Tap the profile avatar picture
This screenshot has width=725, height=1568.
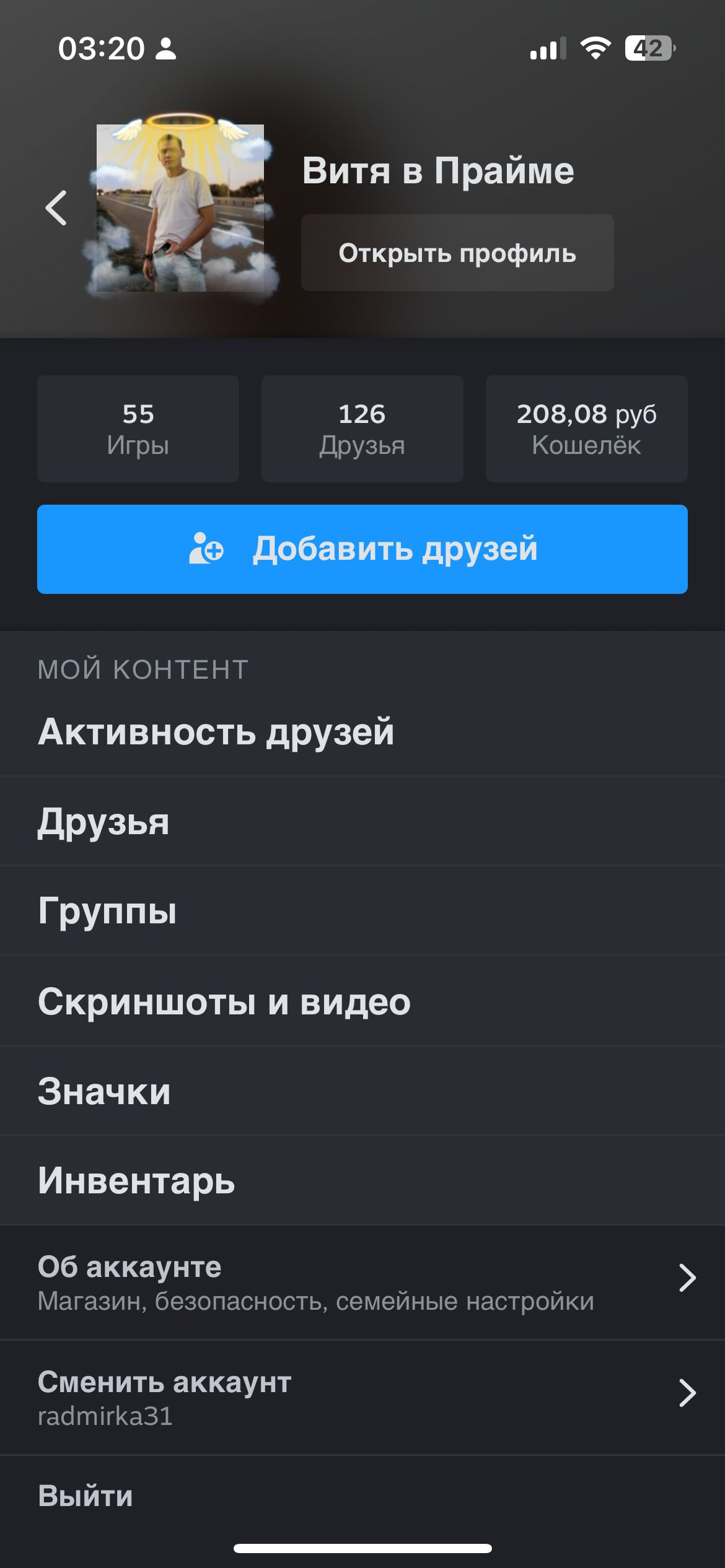(180, 208)
